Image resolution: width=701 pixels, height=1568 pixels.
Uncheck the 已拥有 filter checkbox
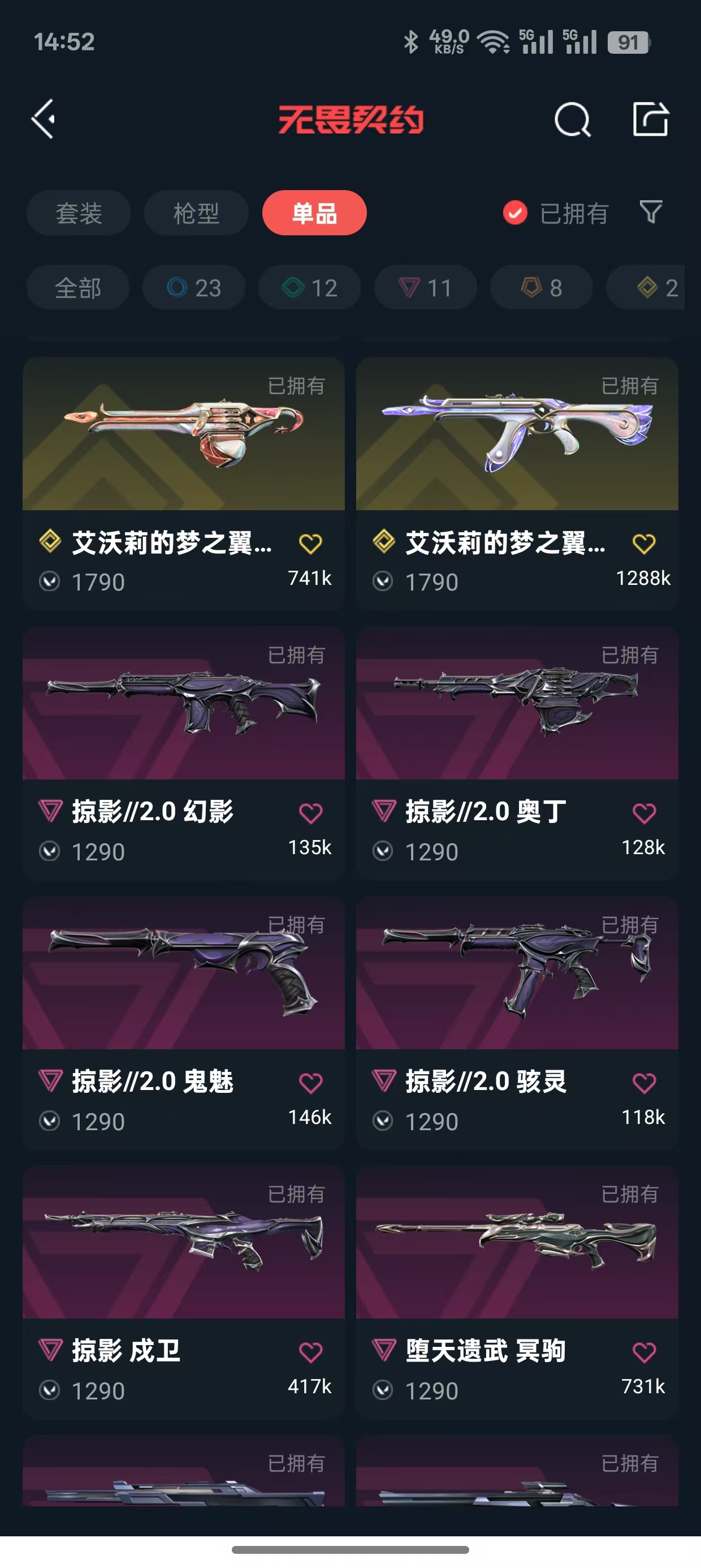click(515, 213)
